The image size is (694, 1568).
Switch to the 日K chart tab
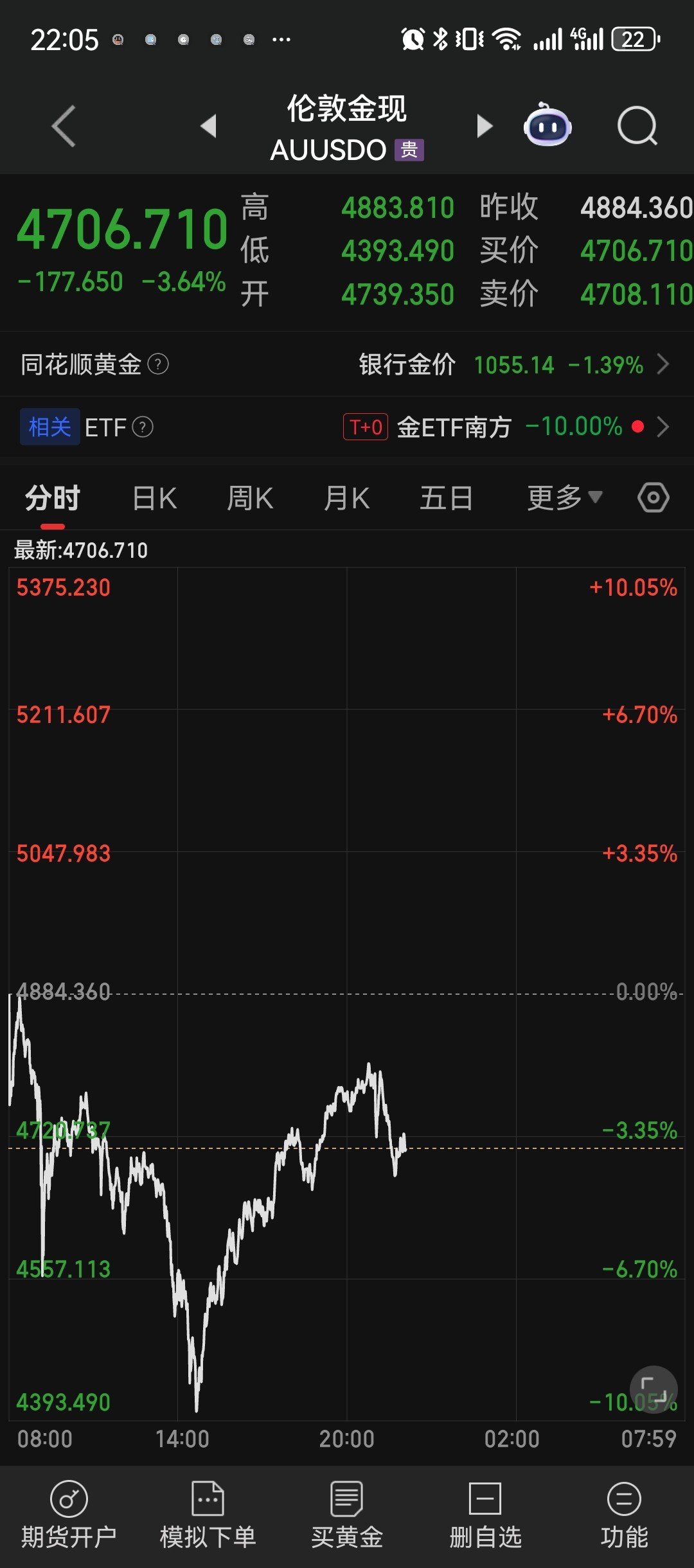(154, 498)
